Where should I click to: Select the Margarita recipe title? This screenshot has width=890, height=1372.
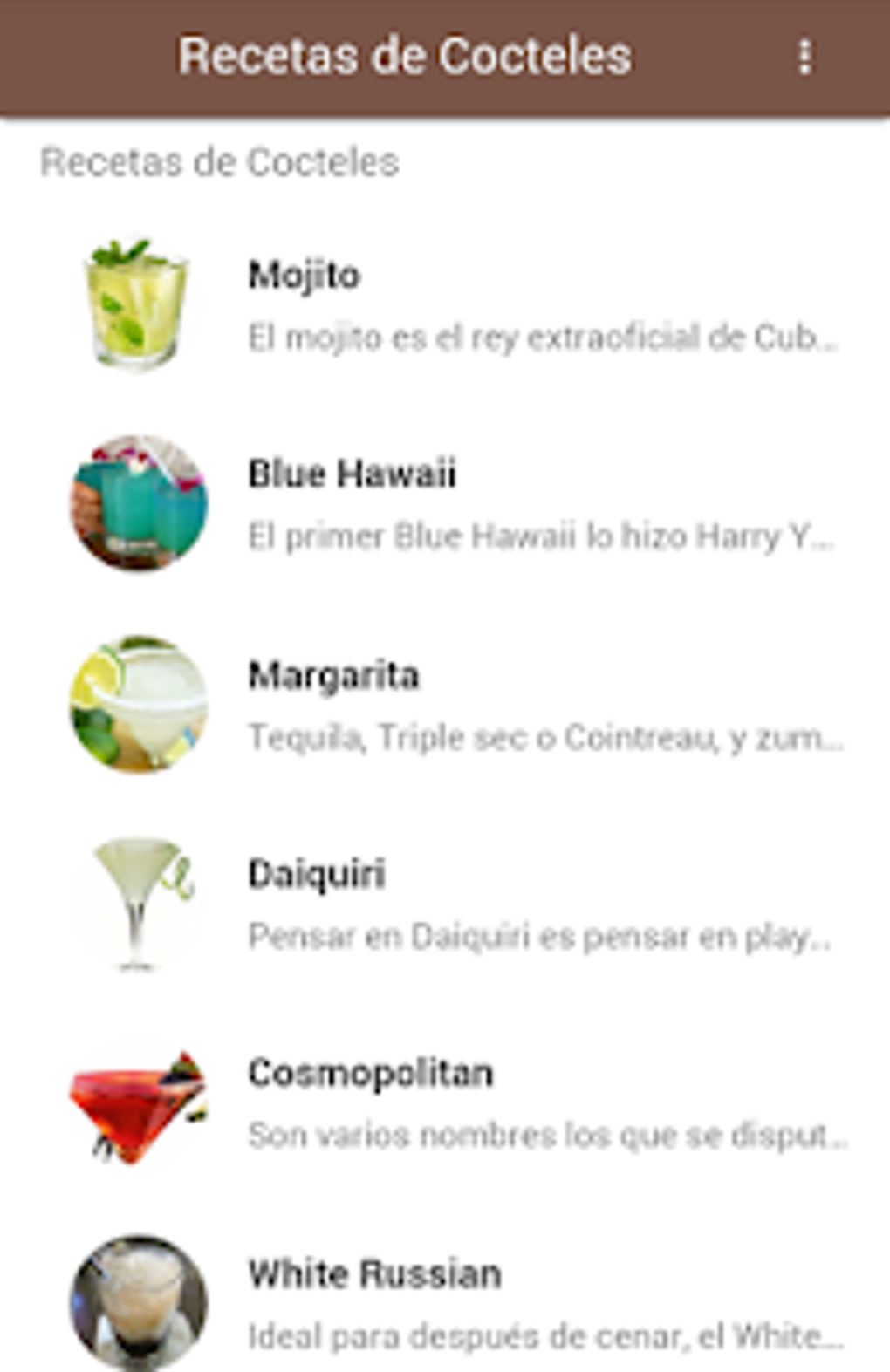point(334,674)
